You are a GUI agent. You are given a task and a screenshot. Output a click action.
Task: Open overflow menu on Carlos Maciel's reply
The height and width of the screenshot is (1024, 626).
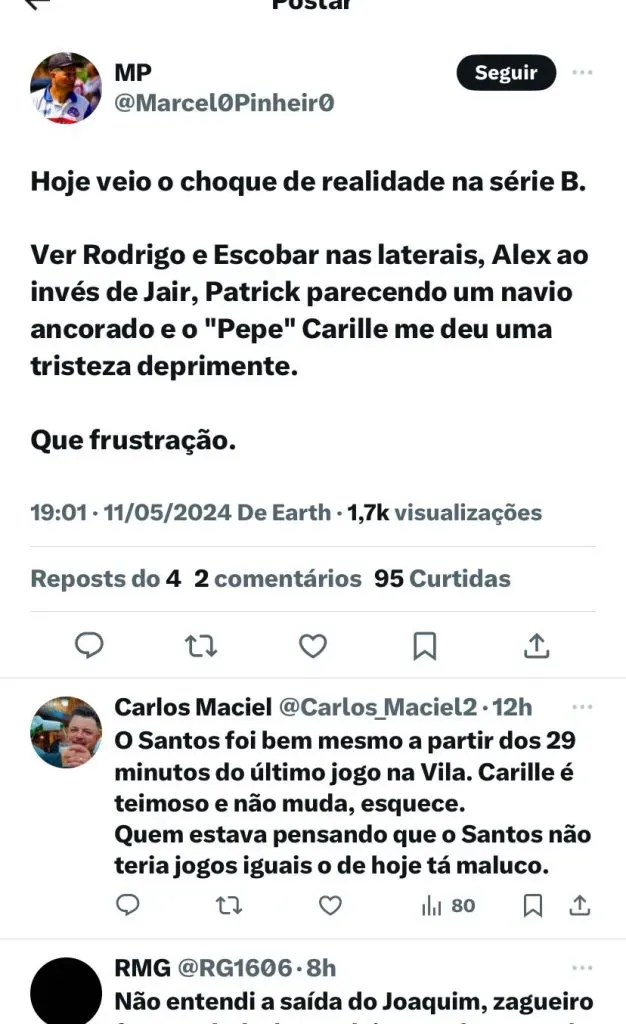tap(582, 707)
